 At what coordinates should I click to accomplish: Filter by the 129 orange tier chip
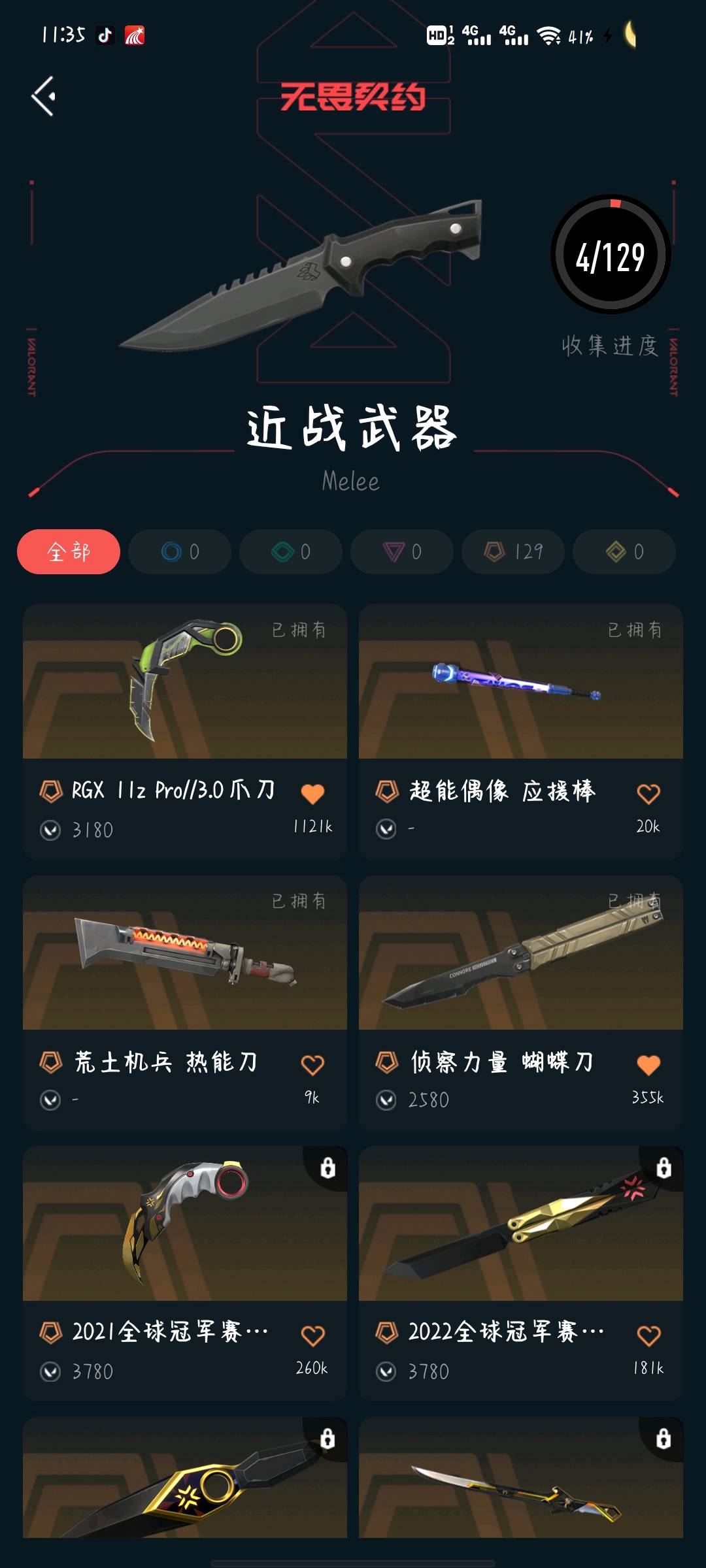(x=513, y=552)
